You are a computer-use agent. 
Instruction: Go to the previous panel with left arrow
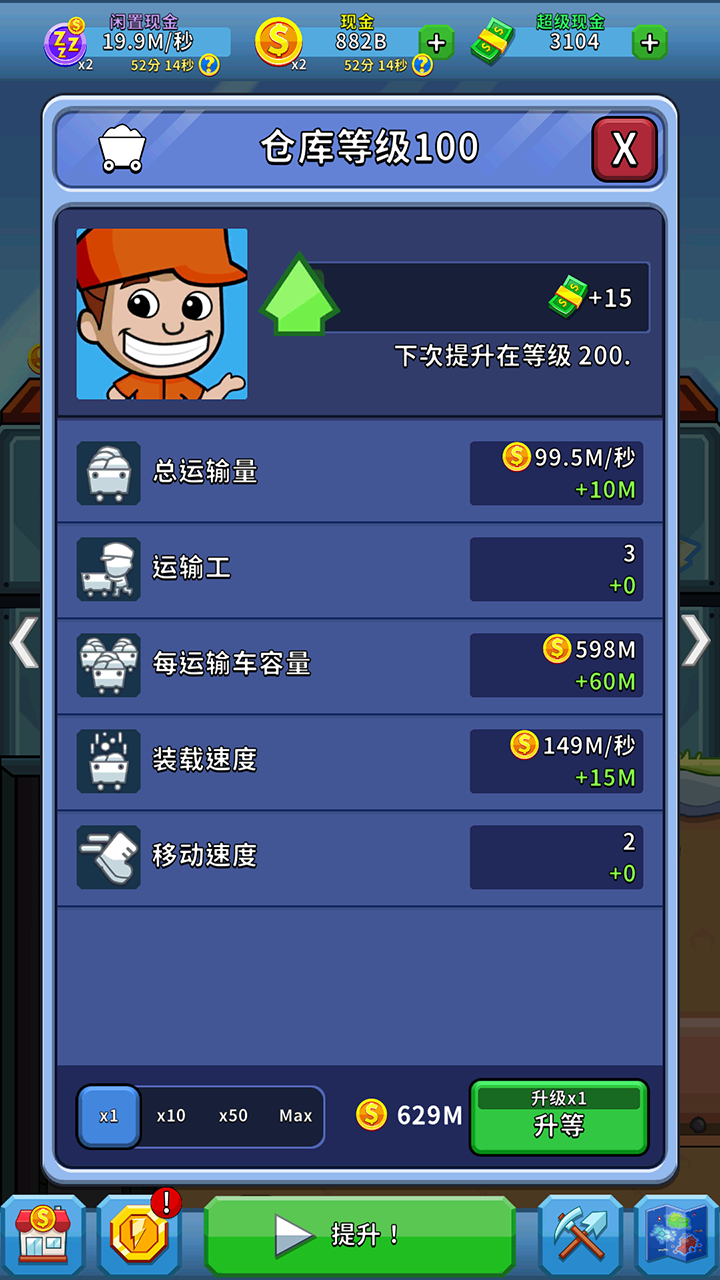point(22,641)
